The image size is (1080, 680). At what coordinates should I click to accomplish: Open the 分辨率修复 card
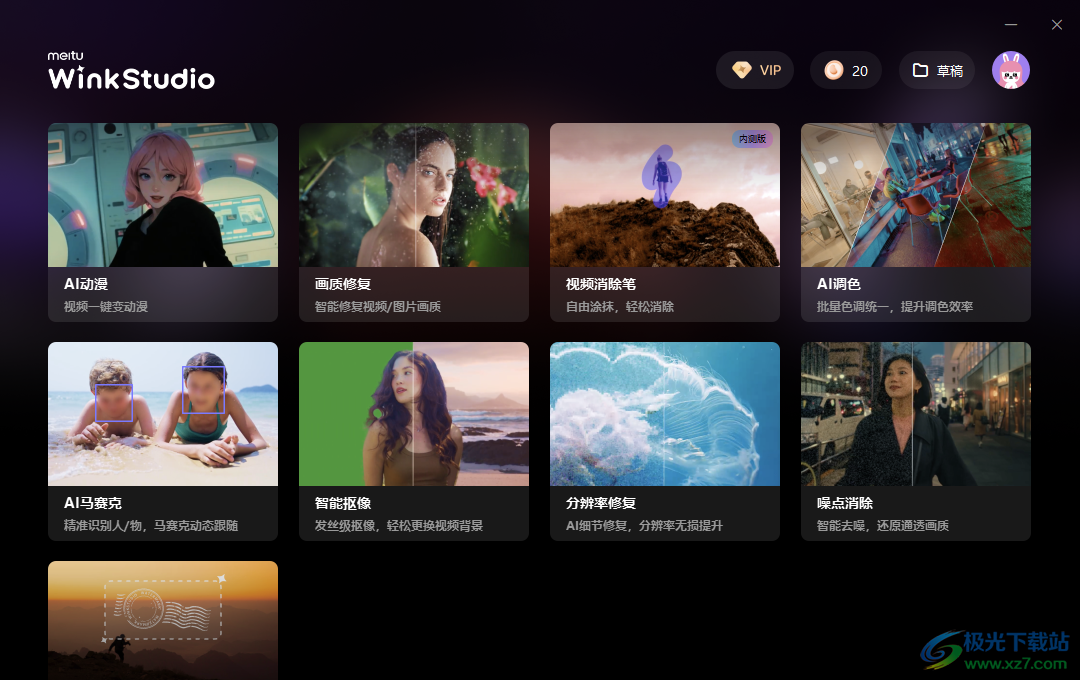tap(665, 441)
